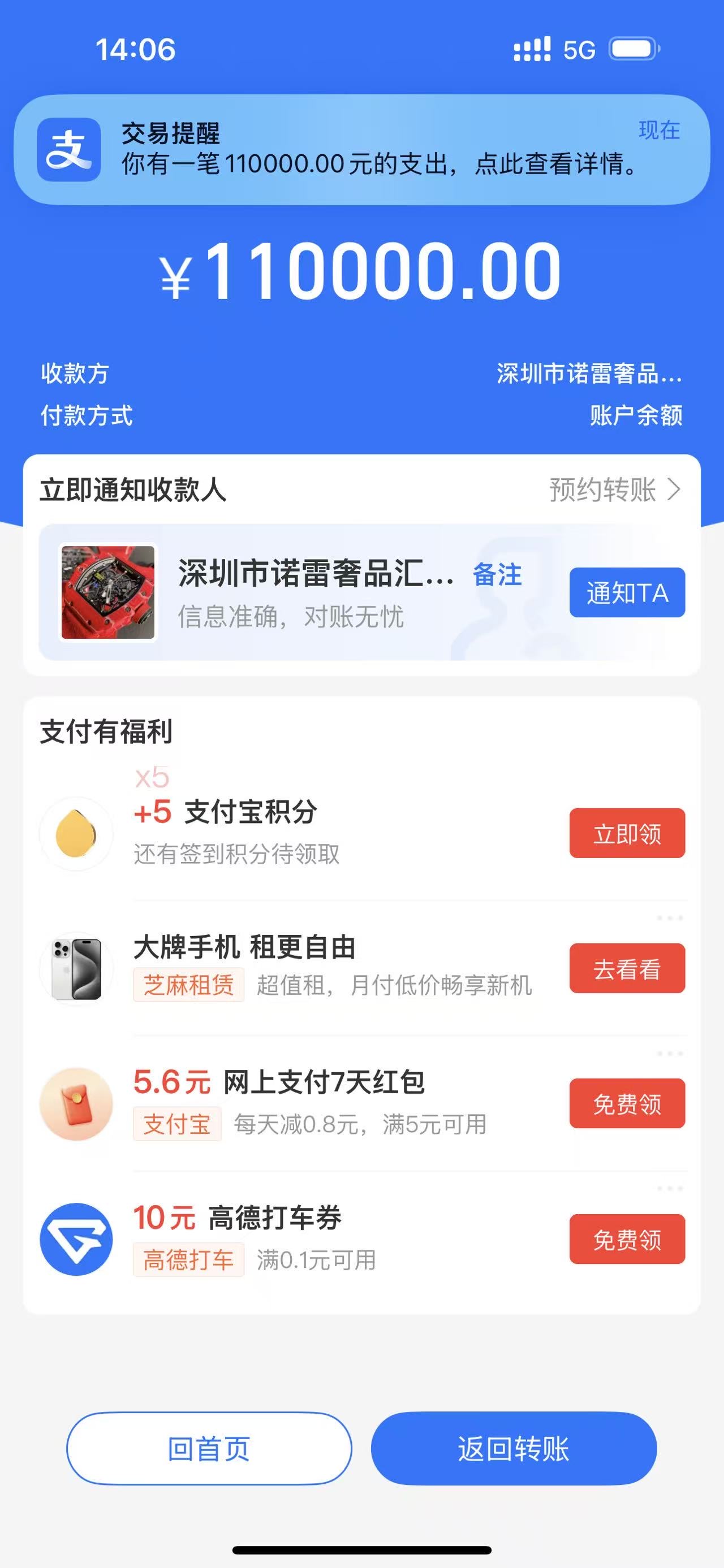724x1568 pixels.
Task: Tap 去看看 for 大牌手机 rental
Action: tap(627, 968)
